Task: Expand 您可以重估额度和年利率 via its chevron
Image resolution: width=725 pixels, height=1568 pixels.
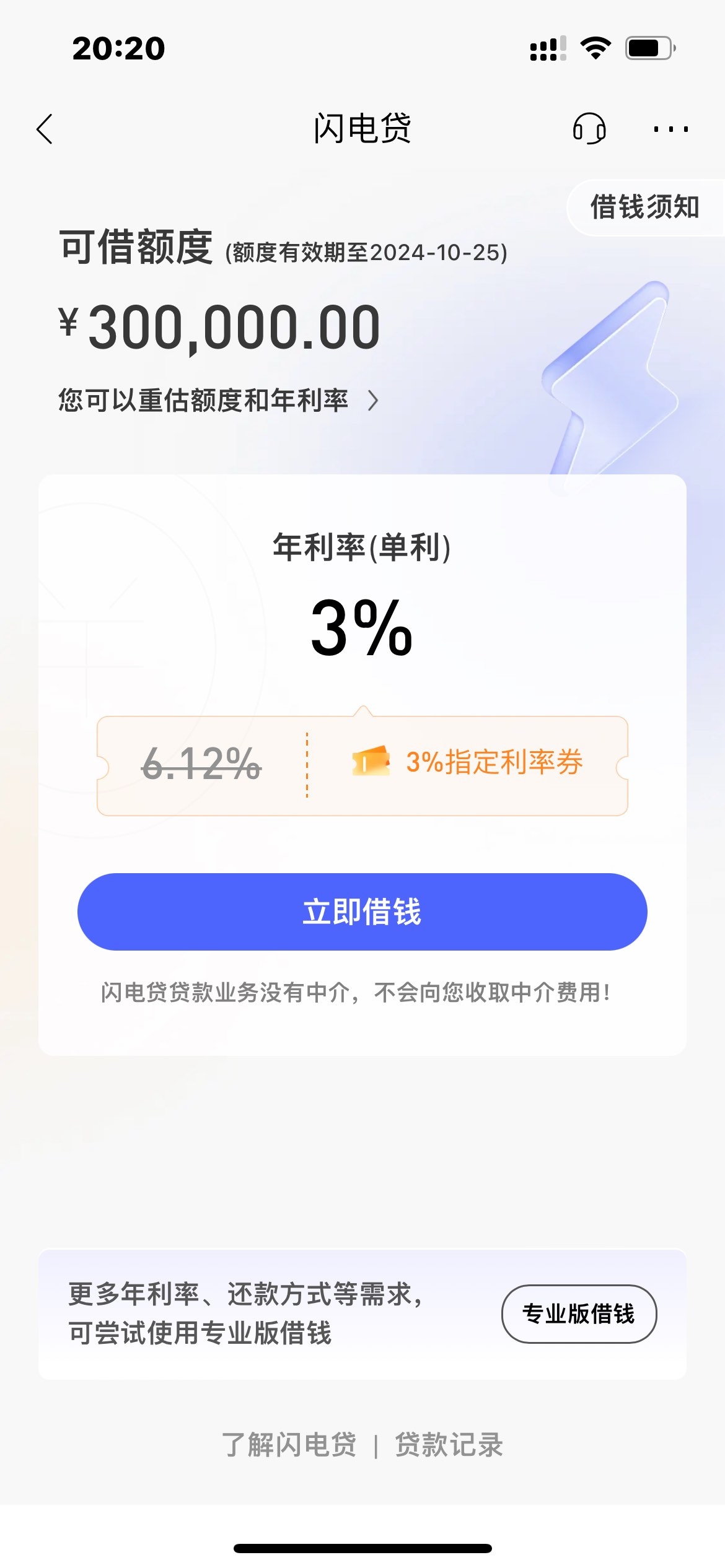Action: click(374, 403)
